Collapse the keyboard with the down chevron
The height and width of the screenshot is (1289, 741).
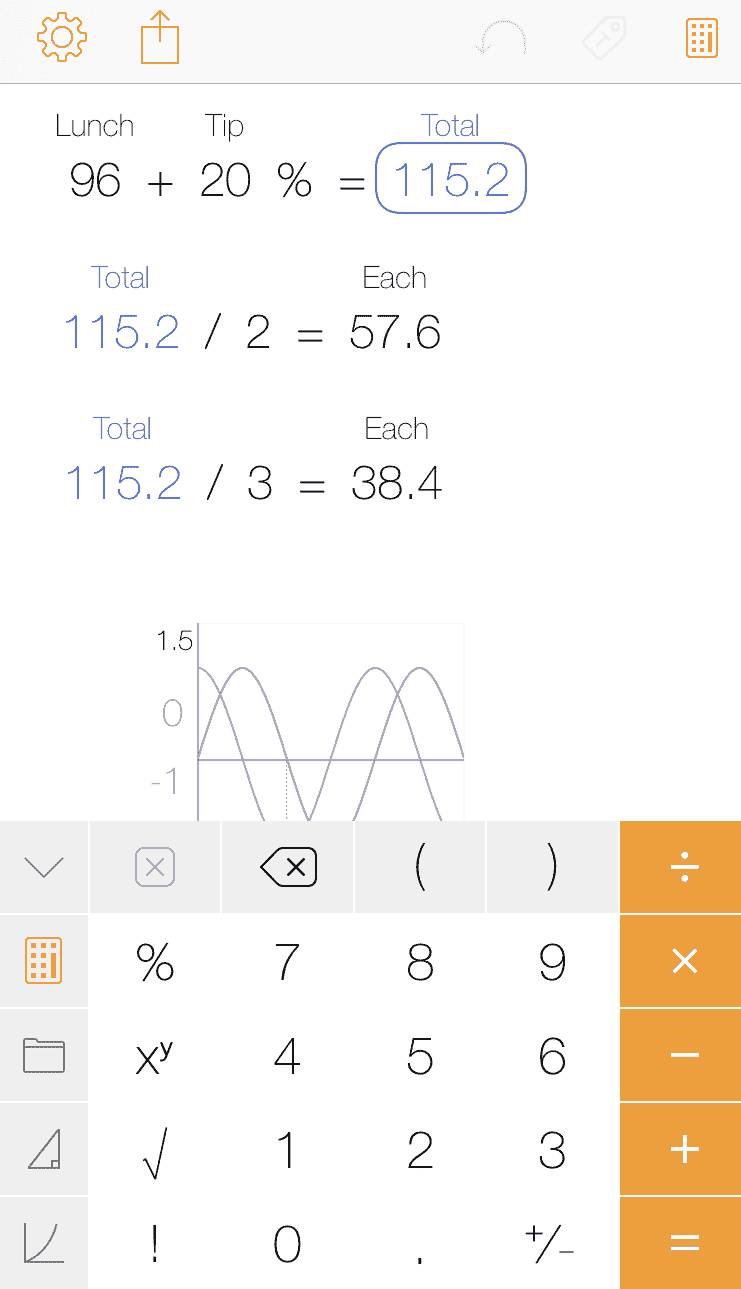point(44,867)
